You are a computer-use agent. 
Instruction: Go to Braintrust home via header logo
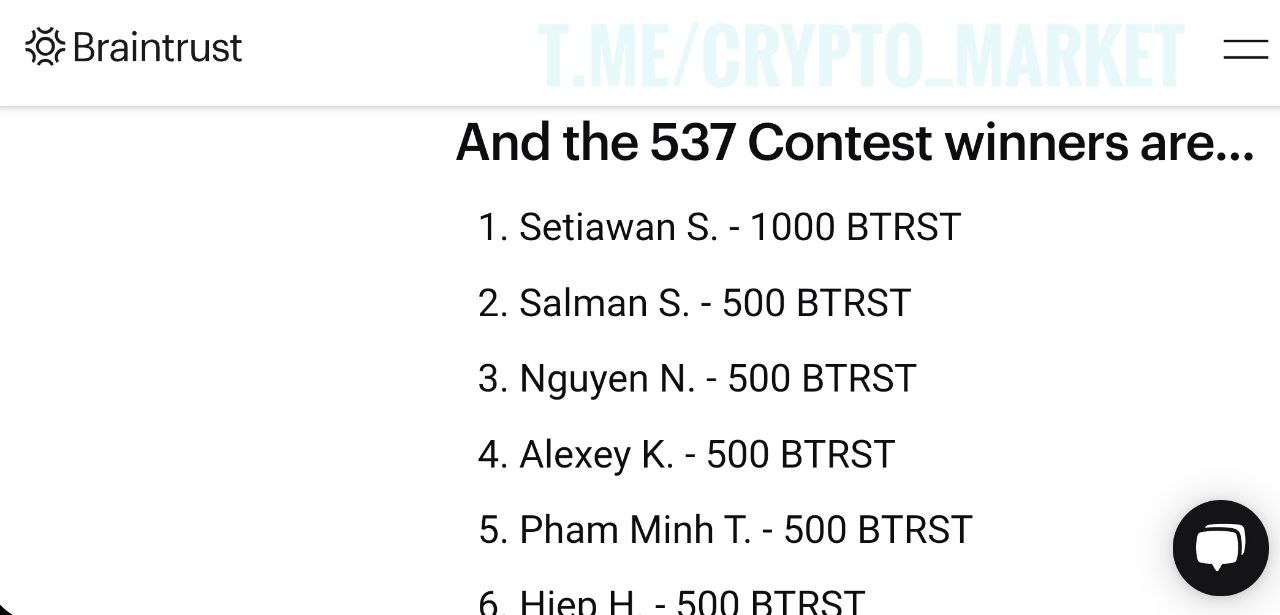[134, 47]
